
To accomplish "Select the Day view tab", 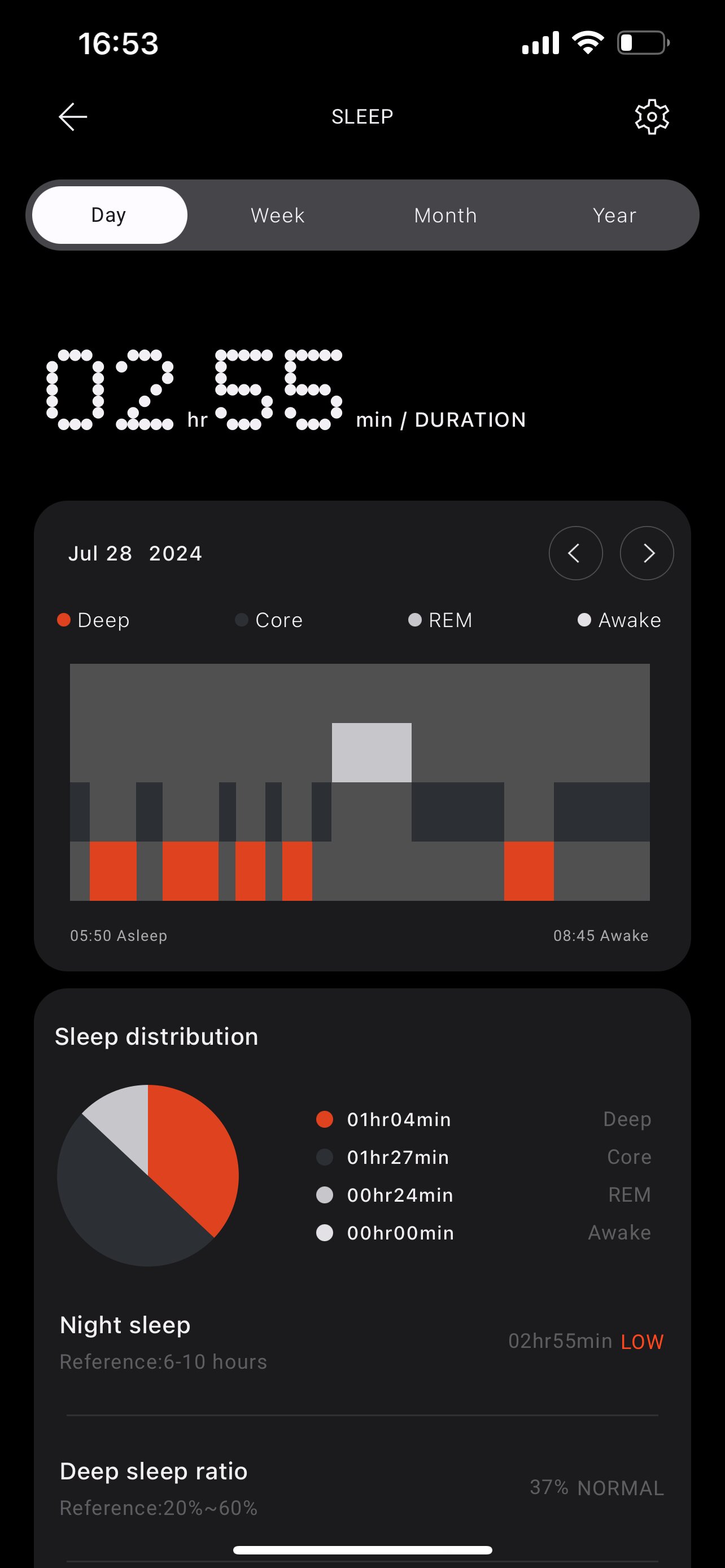I will coord(110,215).
